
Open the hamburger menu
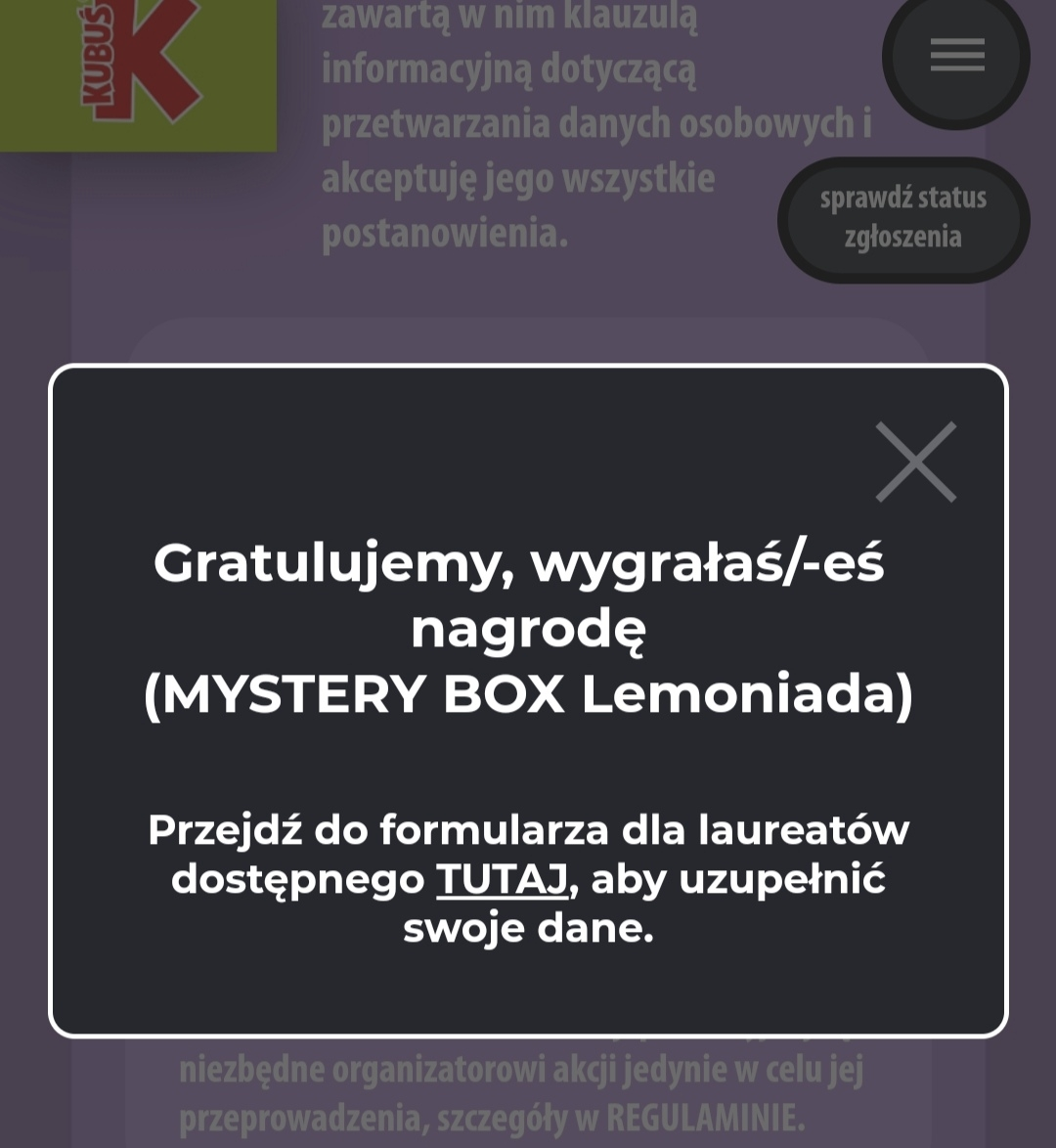956,55
